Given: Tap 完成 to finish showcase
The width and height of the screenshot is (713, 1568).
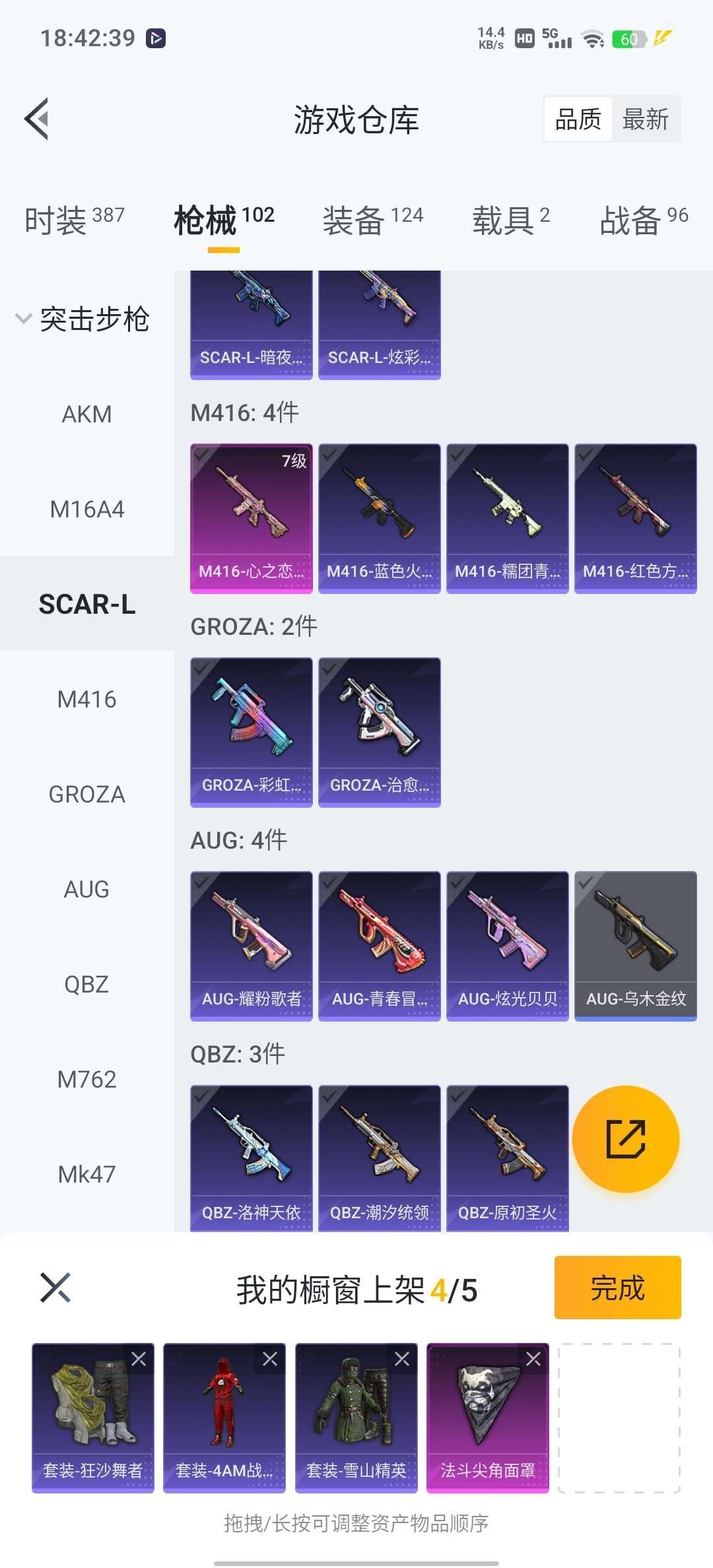Looking at the screenshot, I should (617, 1288).
